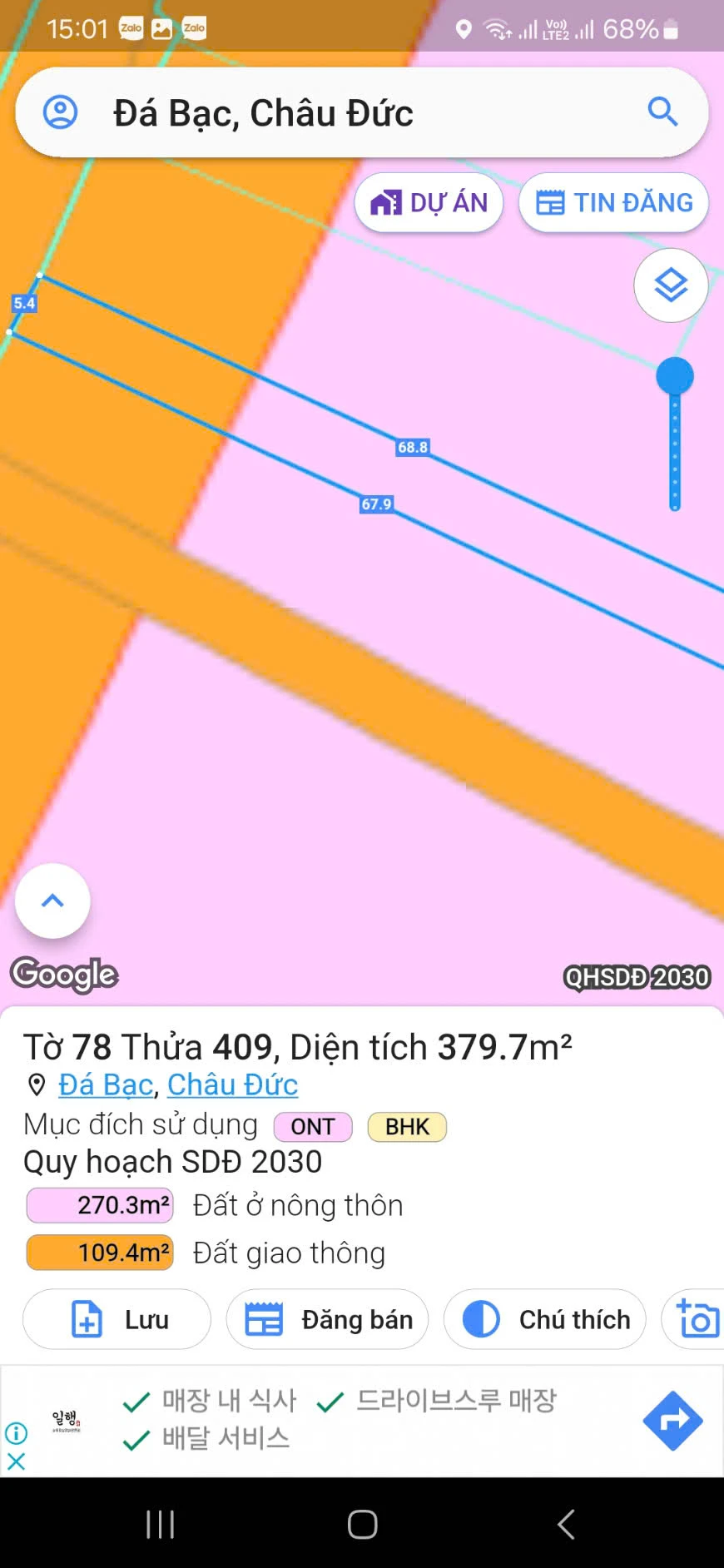Expand the panel with the up chevron

point(52,901)
